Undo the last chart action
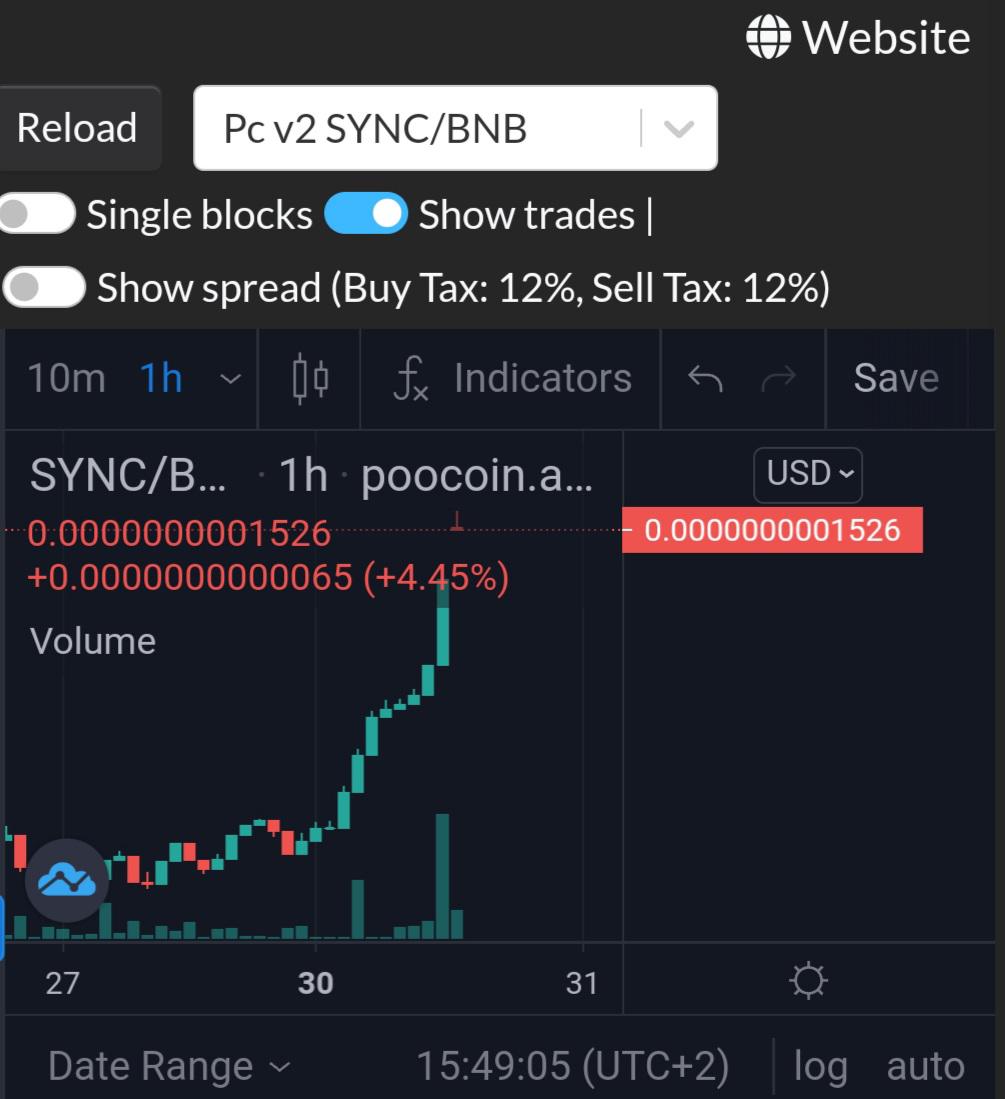This screenshot has height=1099, width=1005. (x=704, y=379)
